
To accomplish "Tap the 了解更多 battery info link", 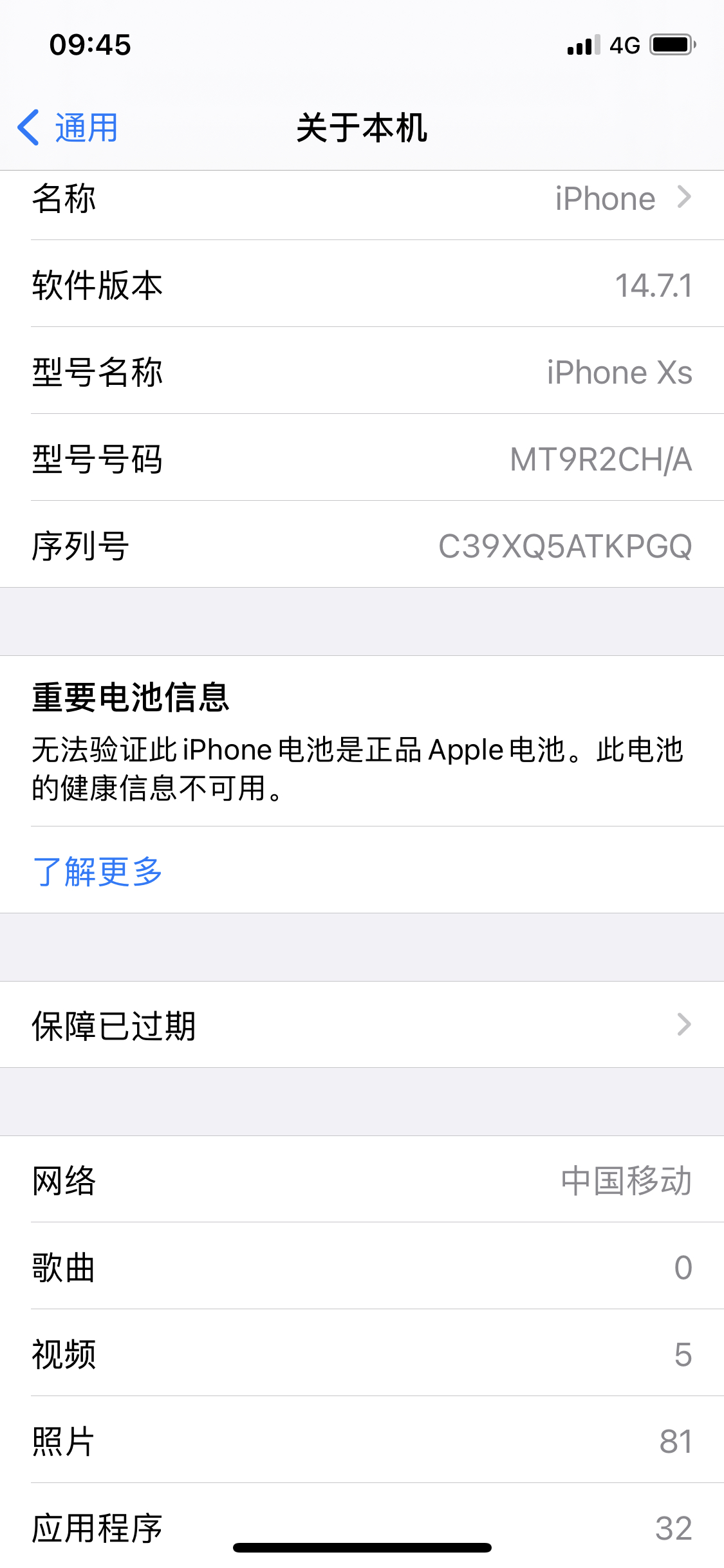I will click(x=97, y=872).
